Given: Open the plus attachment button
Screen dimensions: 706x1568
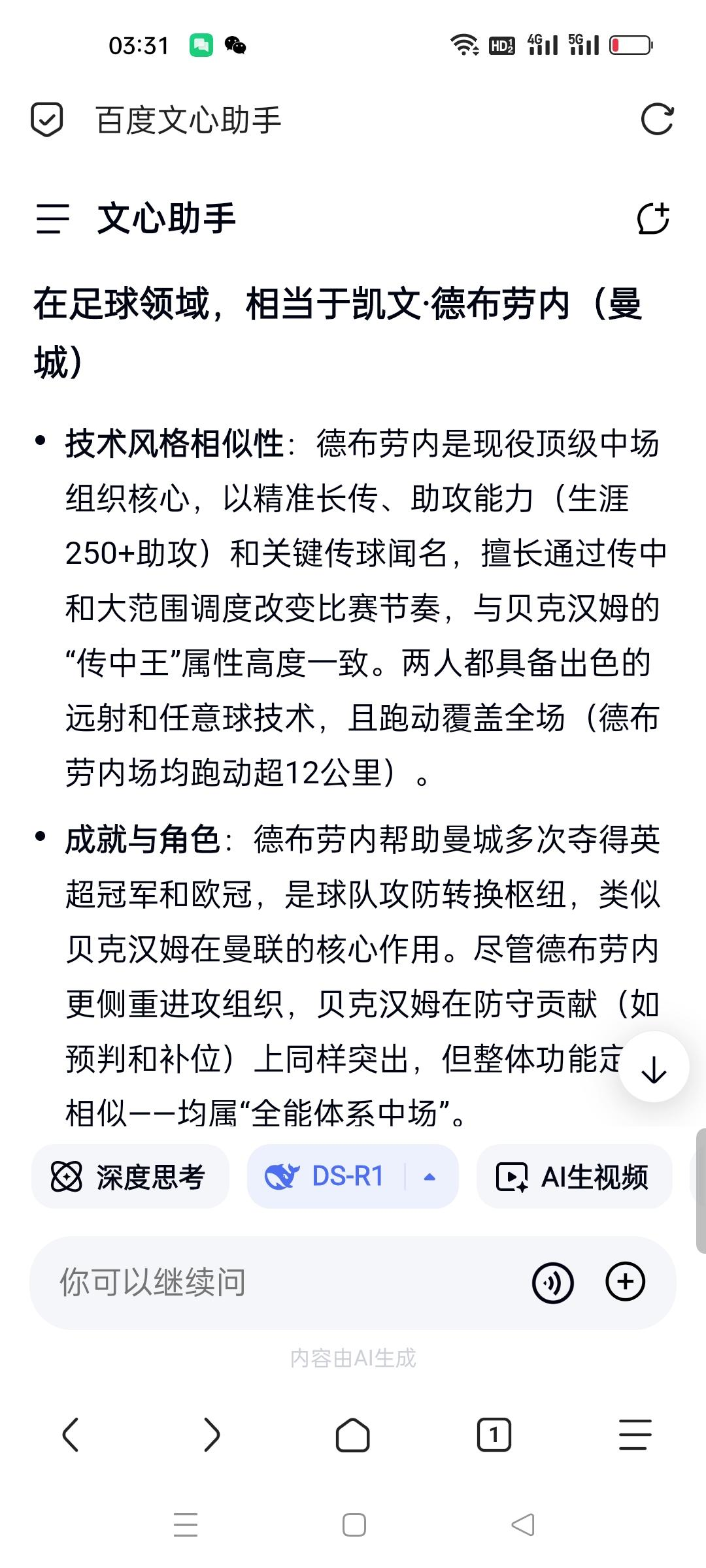Looking at the screenshot, I should click(626, 1282).
